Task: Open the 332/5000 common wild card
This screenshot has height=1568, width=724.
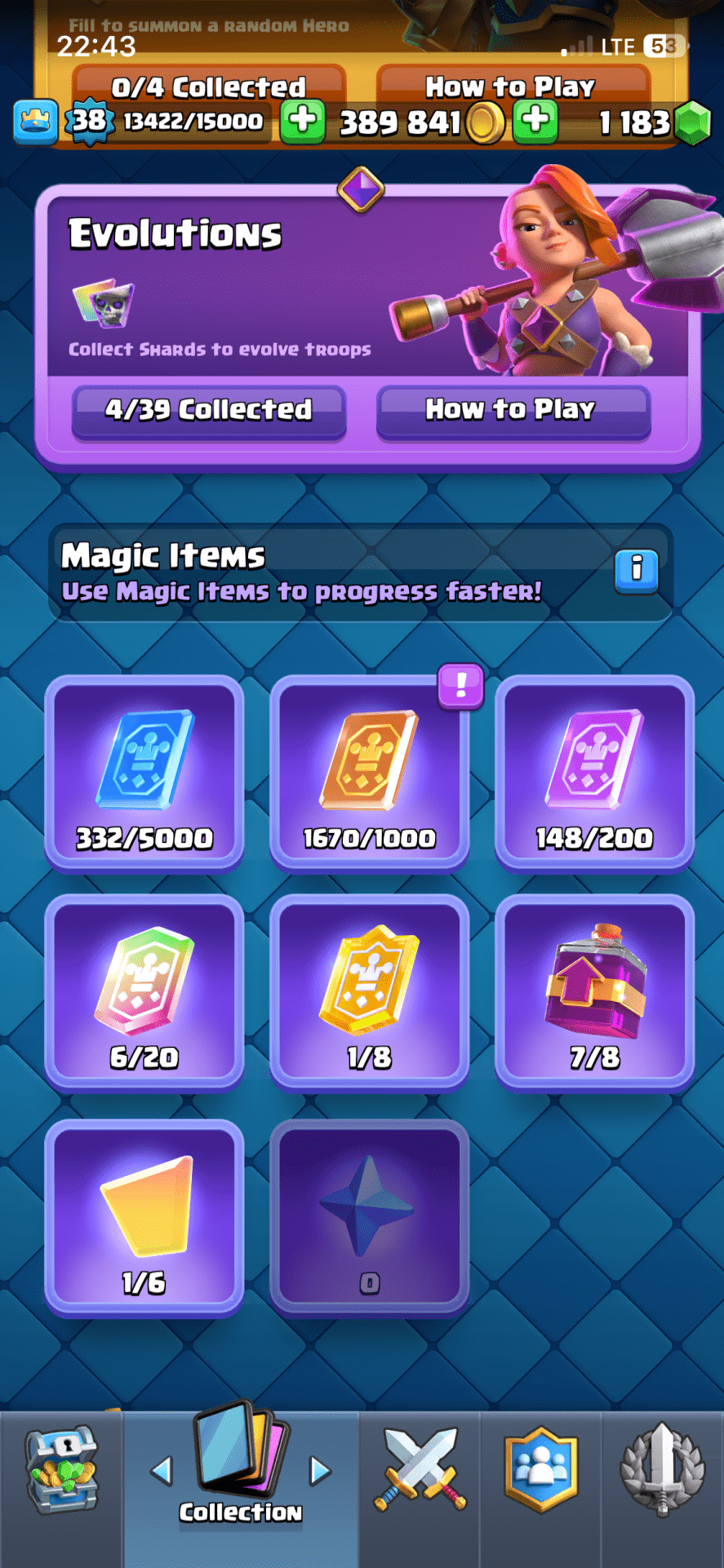Action: 144,773
